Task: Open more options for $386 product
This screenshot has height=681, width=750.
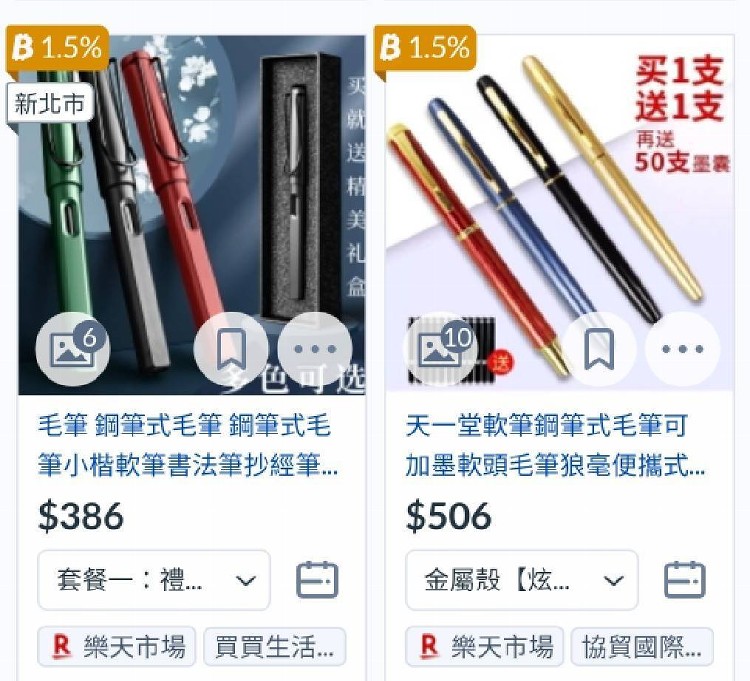Action: [315, 349]
